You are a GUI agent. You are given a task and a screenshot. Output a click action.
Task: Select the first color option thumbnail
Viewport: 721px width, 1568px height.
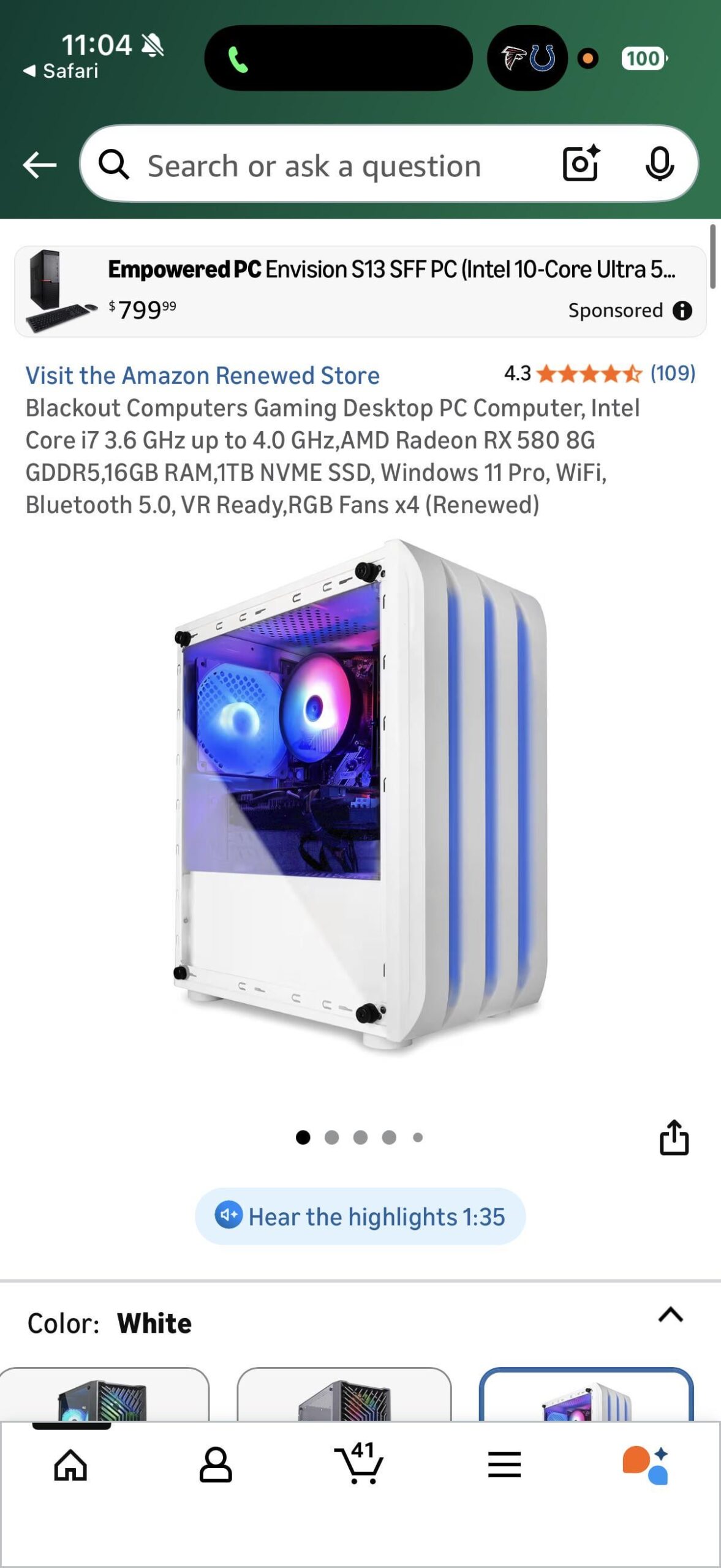pos(103,1398)
